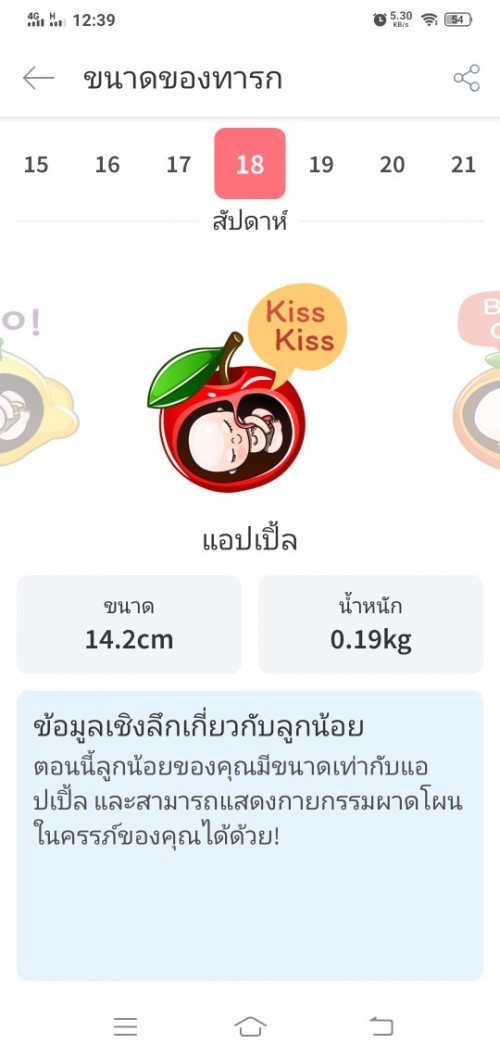The width and height of the screenshot is (500, 1056).
Task: Switch to week 17
Action: click(179, 164)
